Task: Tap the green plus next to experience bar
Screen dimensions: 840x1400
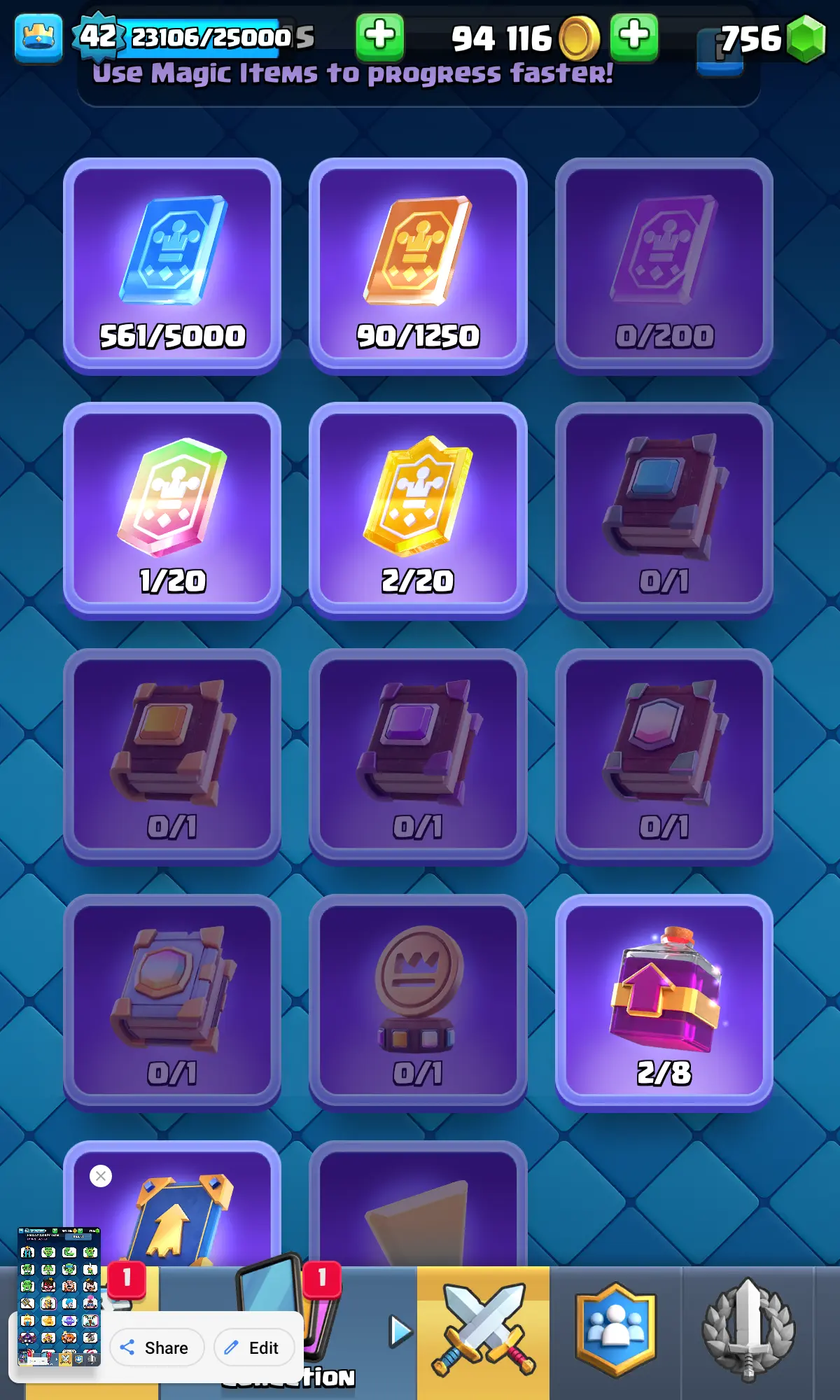Action: click(x=380, y=36)
